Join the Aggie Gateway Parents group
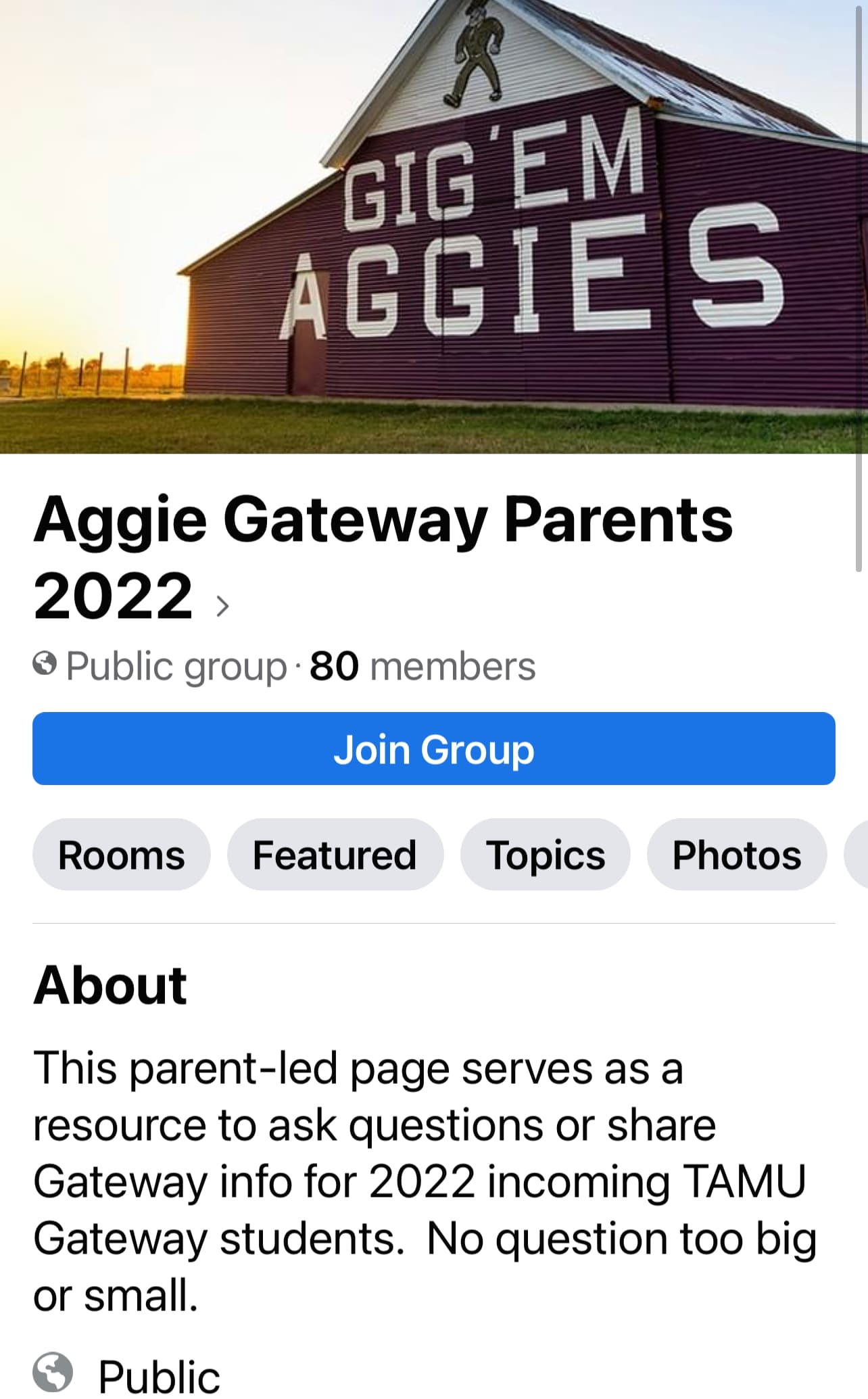Screen dimensions: 868x1399 433,749
